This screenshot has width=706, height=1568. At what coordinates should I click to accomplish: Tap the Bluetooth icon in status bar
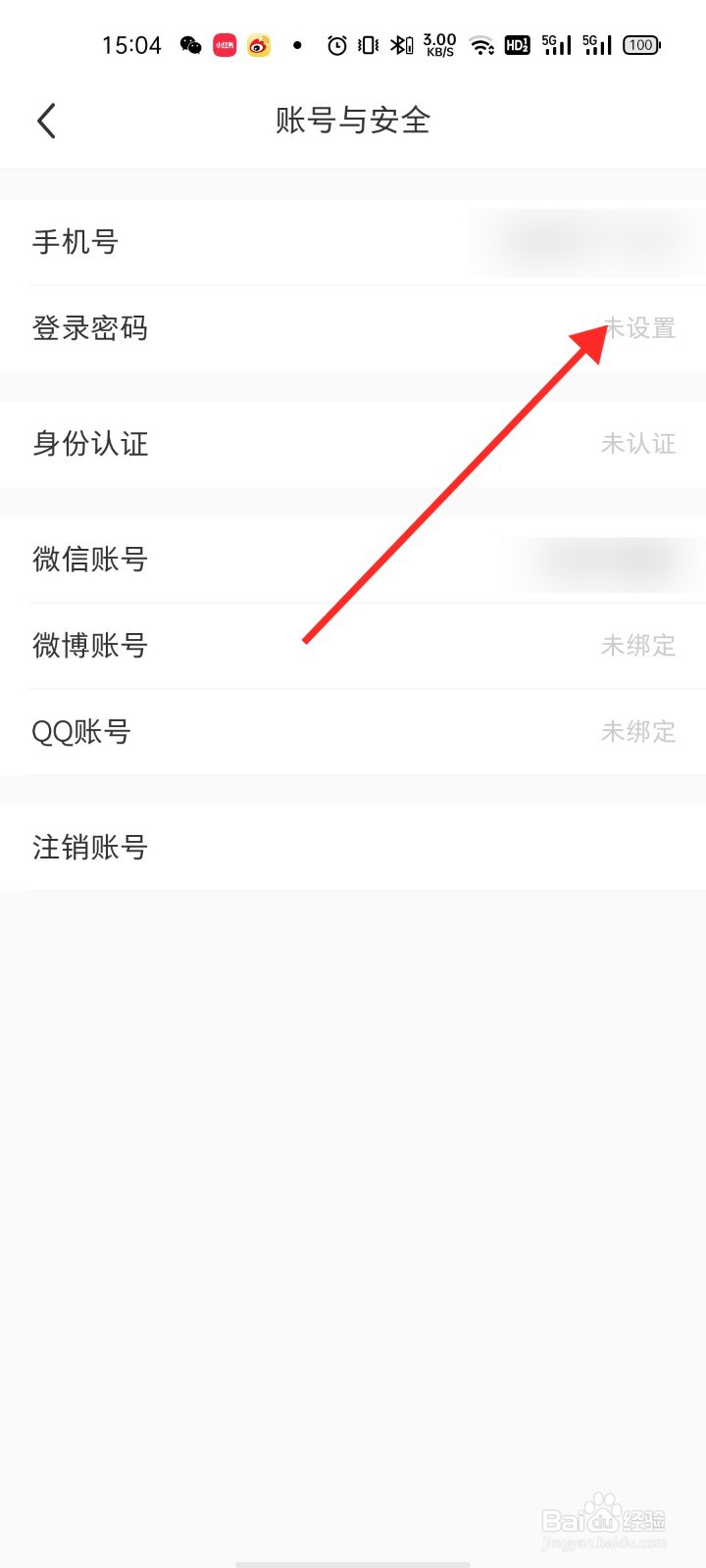(400, 44)
